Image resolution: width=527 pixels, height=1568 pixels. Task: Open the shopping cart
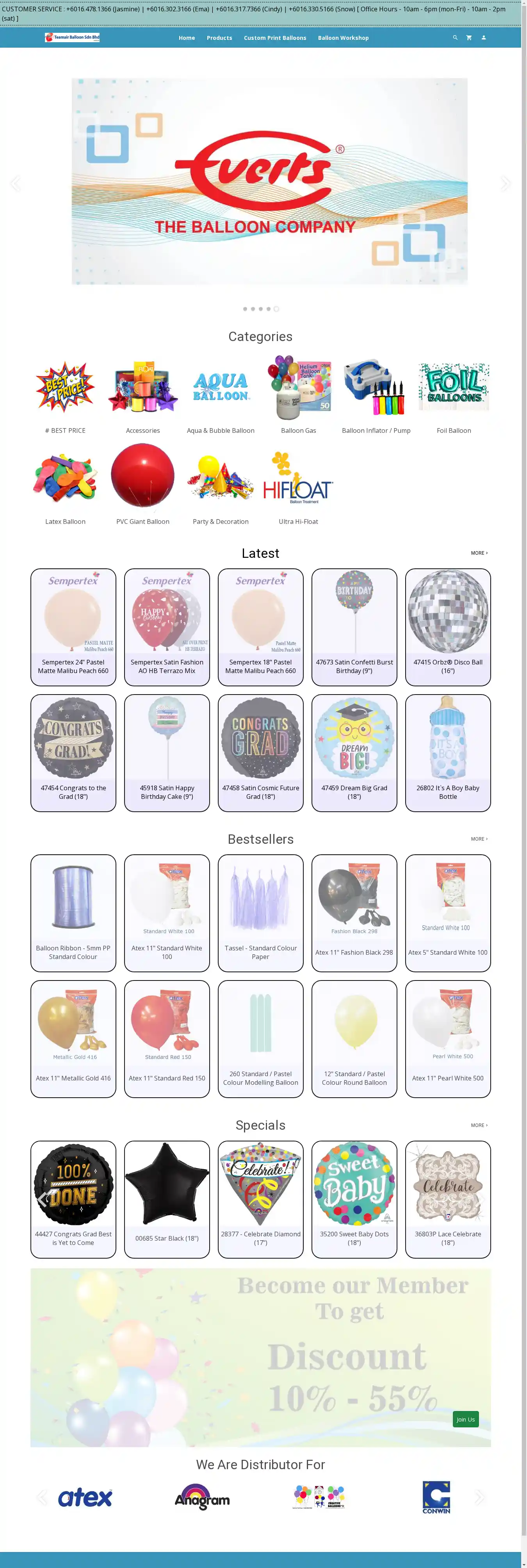(x=469, y=38)
